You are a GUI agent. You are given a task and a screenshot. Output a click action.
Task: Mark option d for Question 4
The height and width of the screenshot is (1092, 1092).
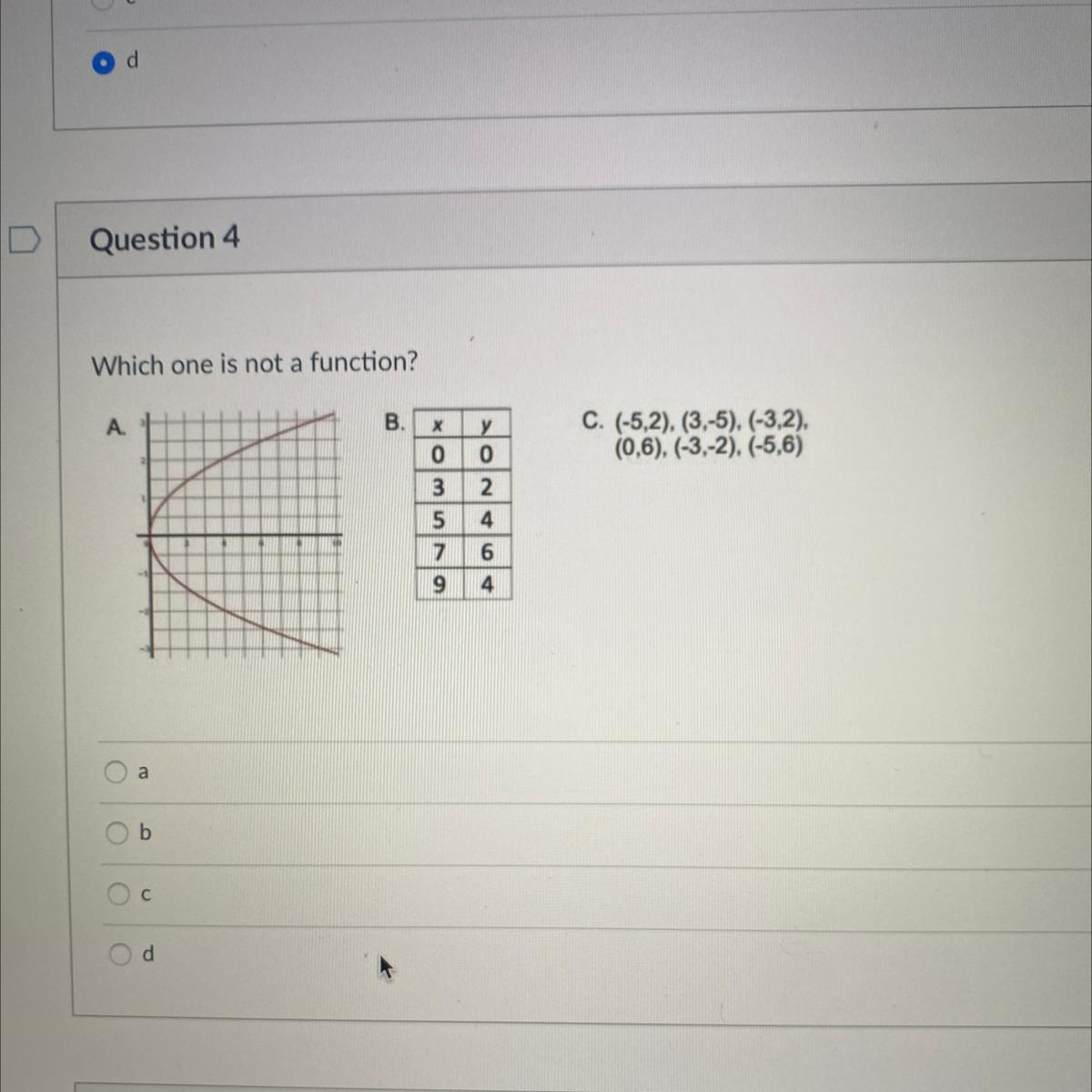121,954
